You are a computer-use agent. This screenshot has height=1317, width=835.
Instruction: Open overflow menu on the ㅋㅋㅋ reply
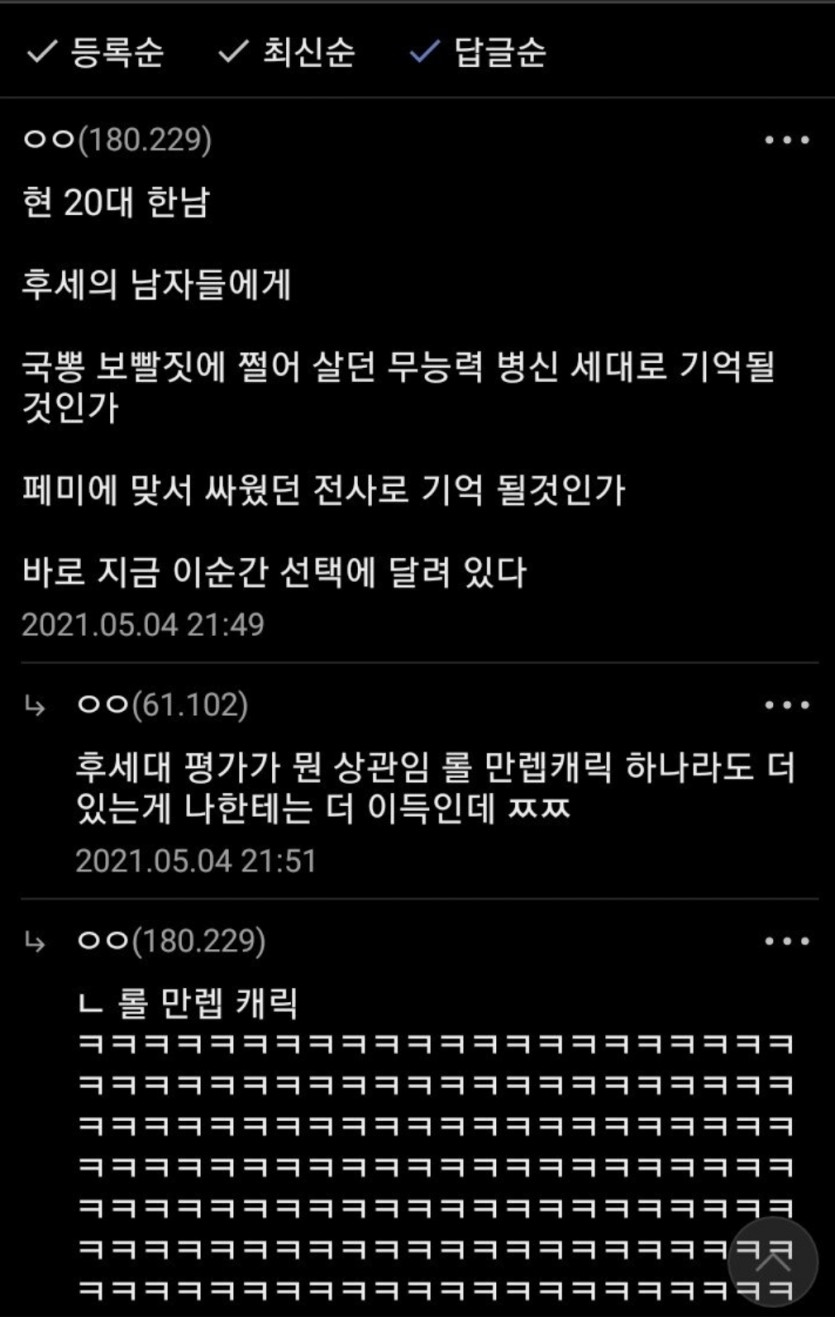coord(786,942)
